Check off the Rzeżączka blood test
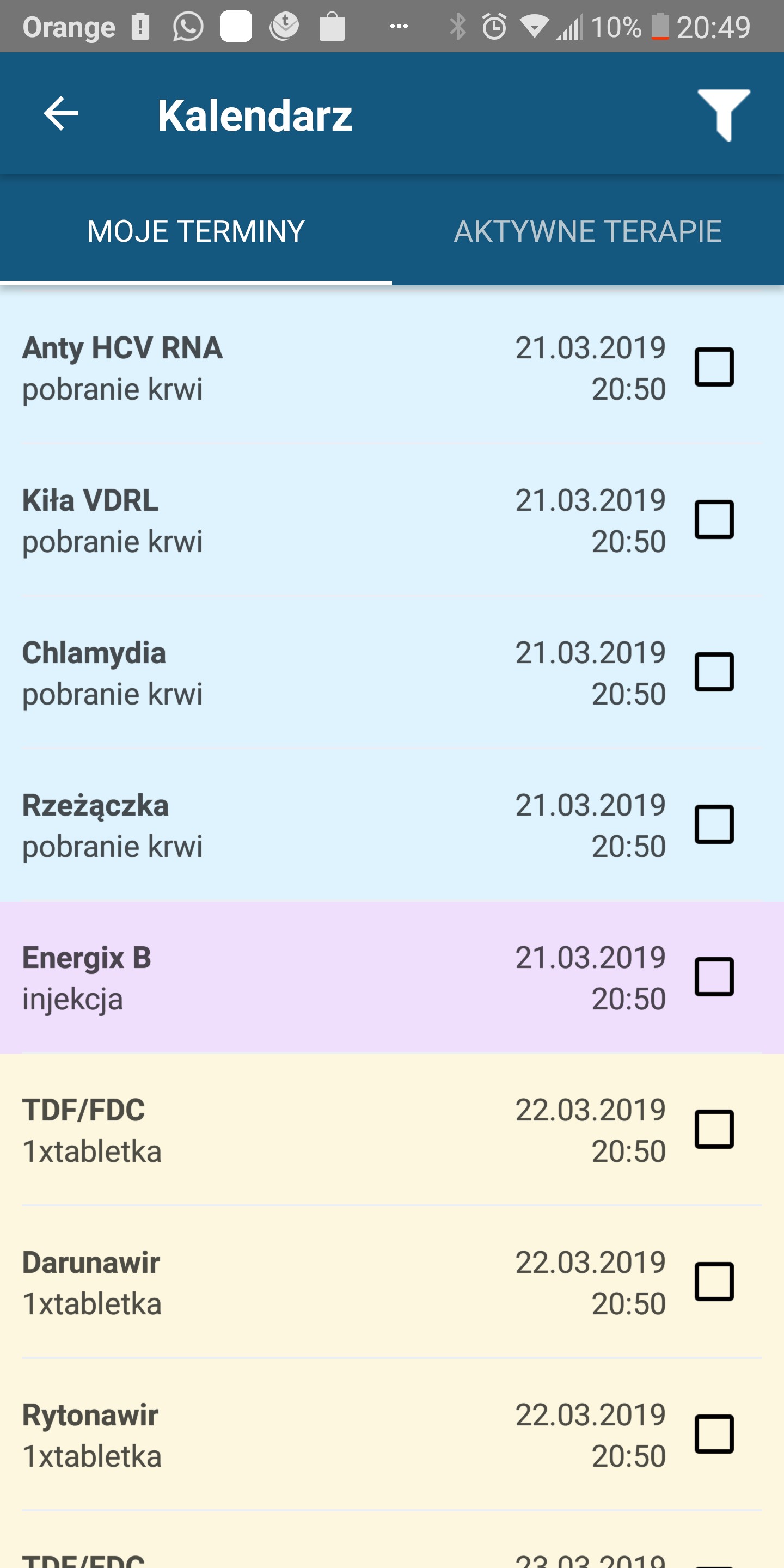The image size is (784, 1568). point(714,824)
